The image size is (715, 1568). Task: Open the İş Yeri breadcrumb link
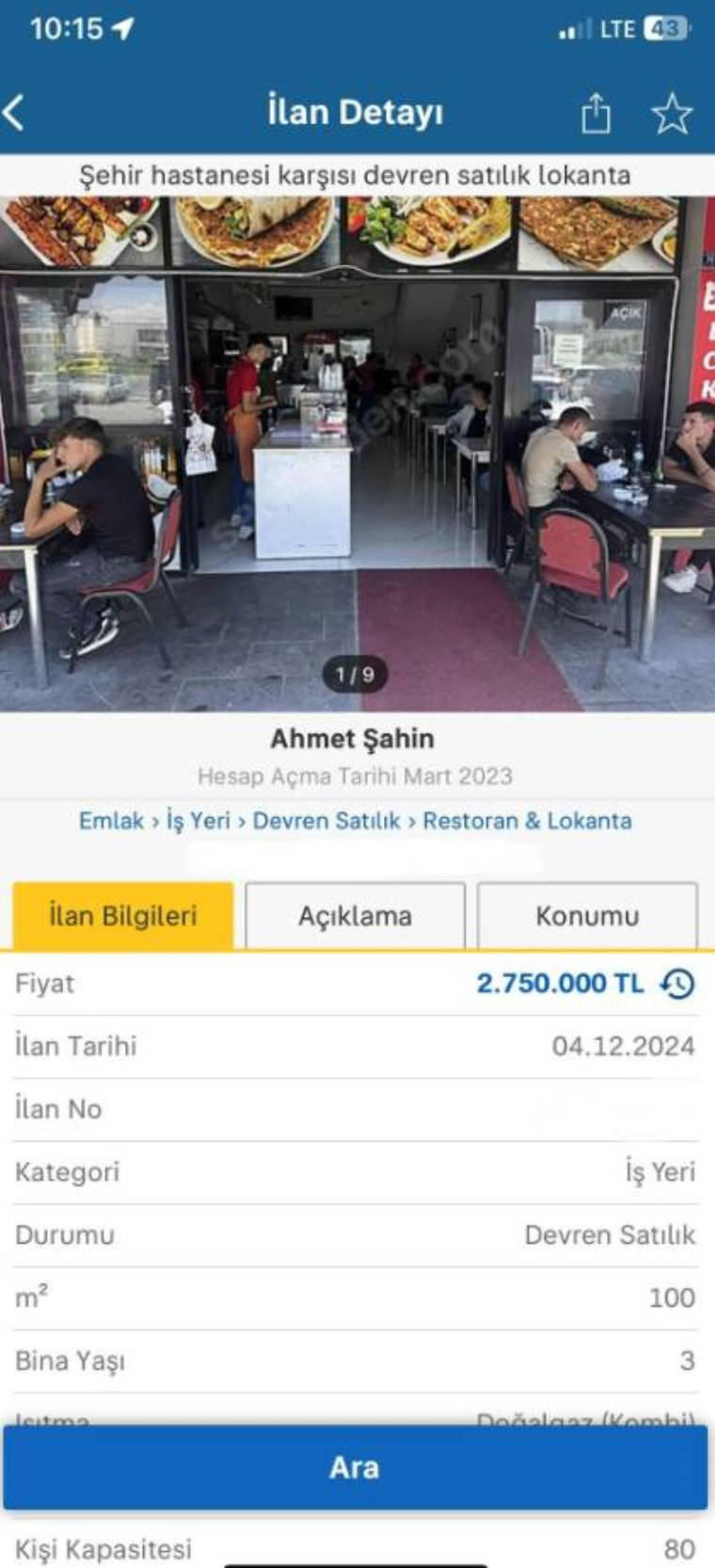tap(199, 821)
